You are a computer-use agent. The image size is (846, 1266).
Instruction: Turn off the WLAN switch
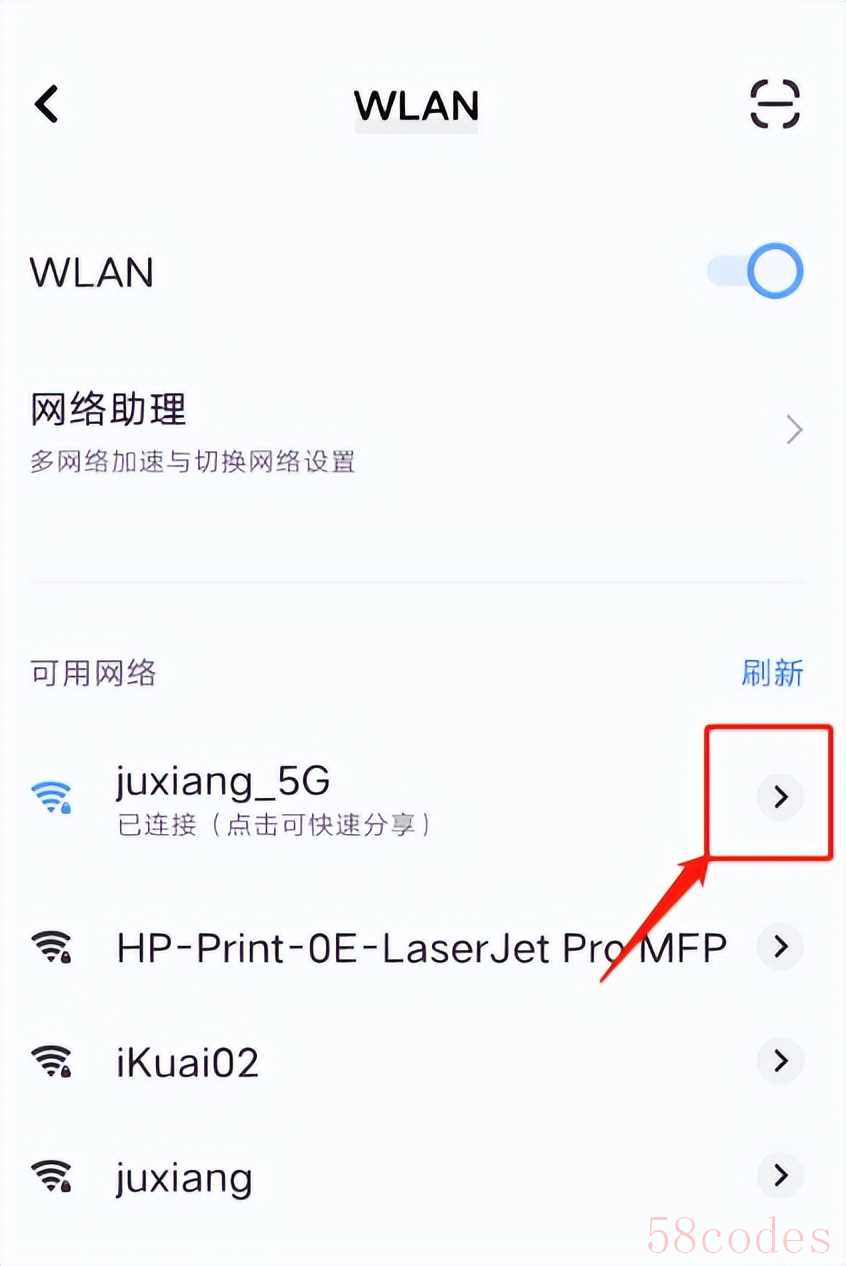(757, 272)
